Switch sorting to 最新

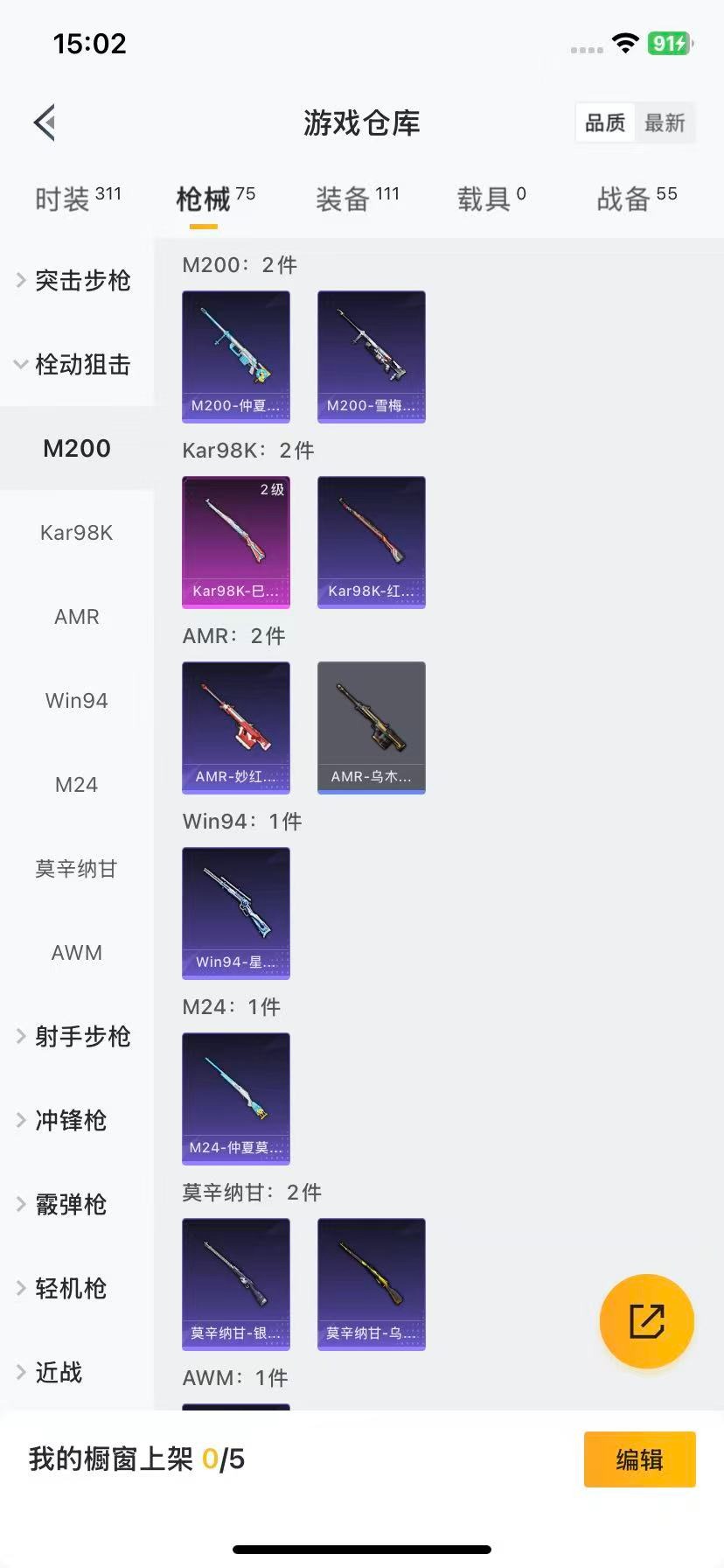[x=666, y=122]
